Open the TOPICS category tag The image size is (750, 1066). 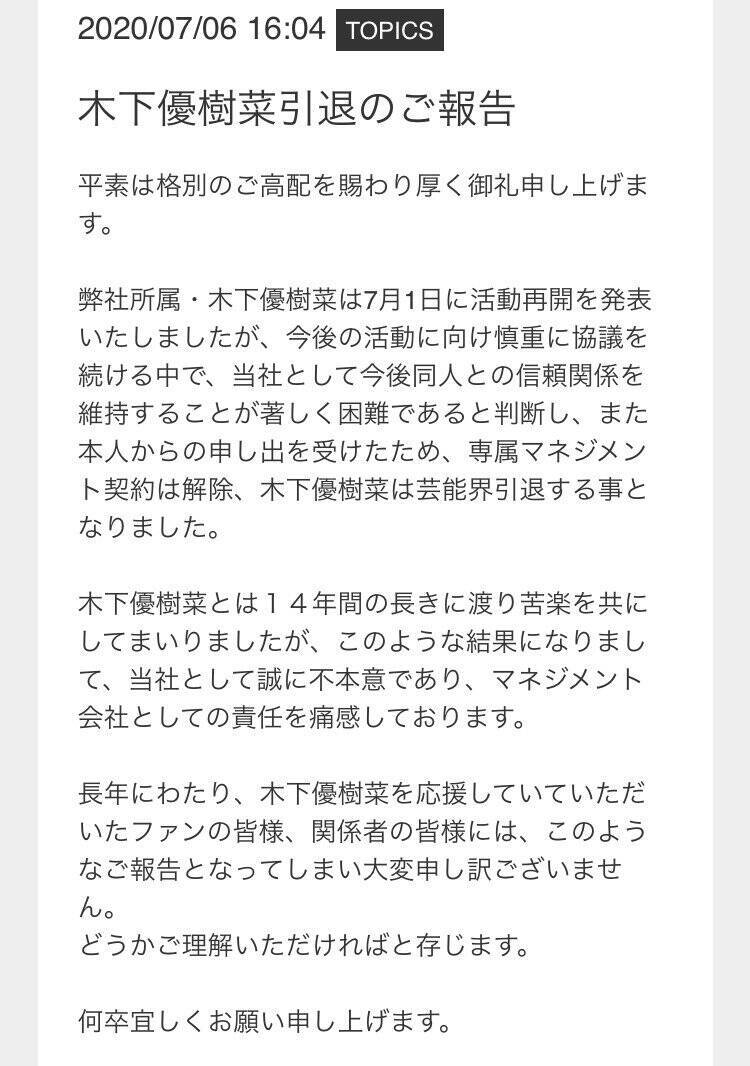click(x=390, y=30)
